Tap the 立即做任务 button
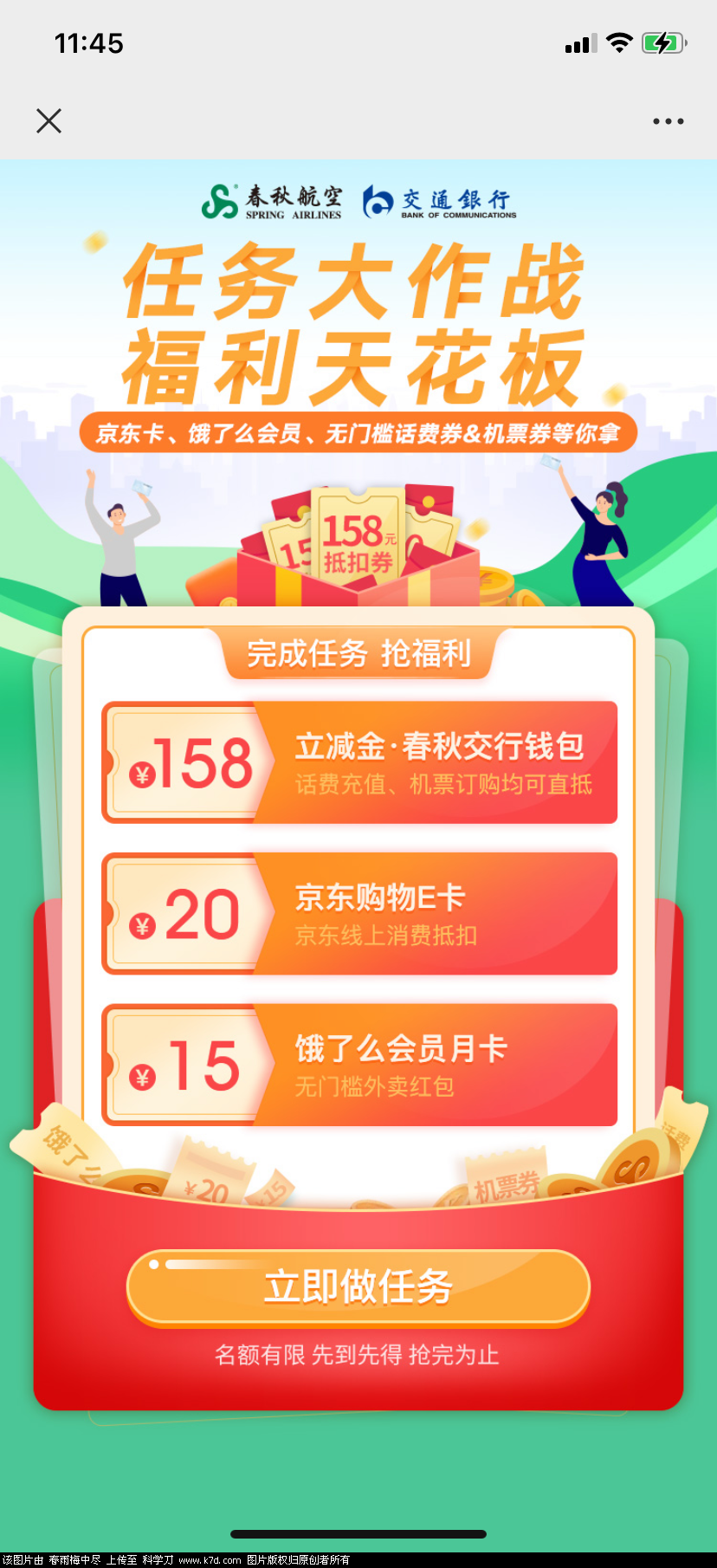This screenshot has height=1568, width=717. (358, 1286)
